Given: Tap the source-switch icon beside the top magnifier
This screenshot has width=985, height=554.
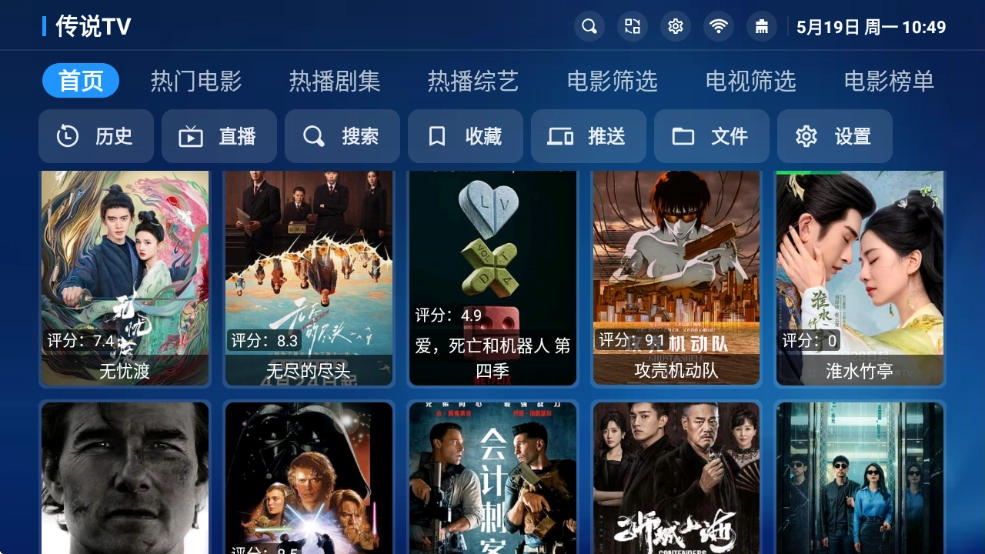Looking at the screenshot, I should click(632, 26).
